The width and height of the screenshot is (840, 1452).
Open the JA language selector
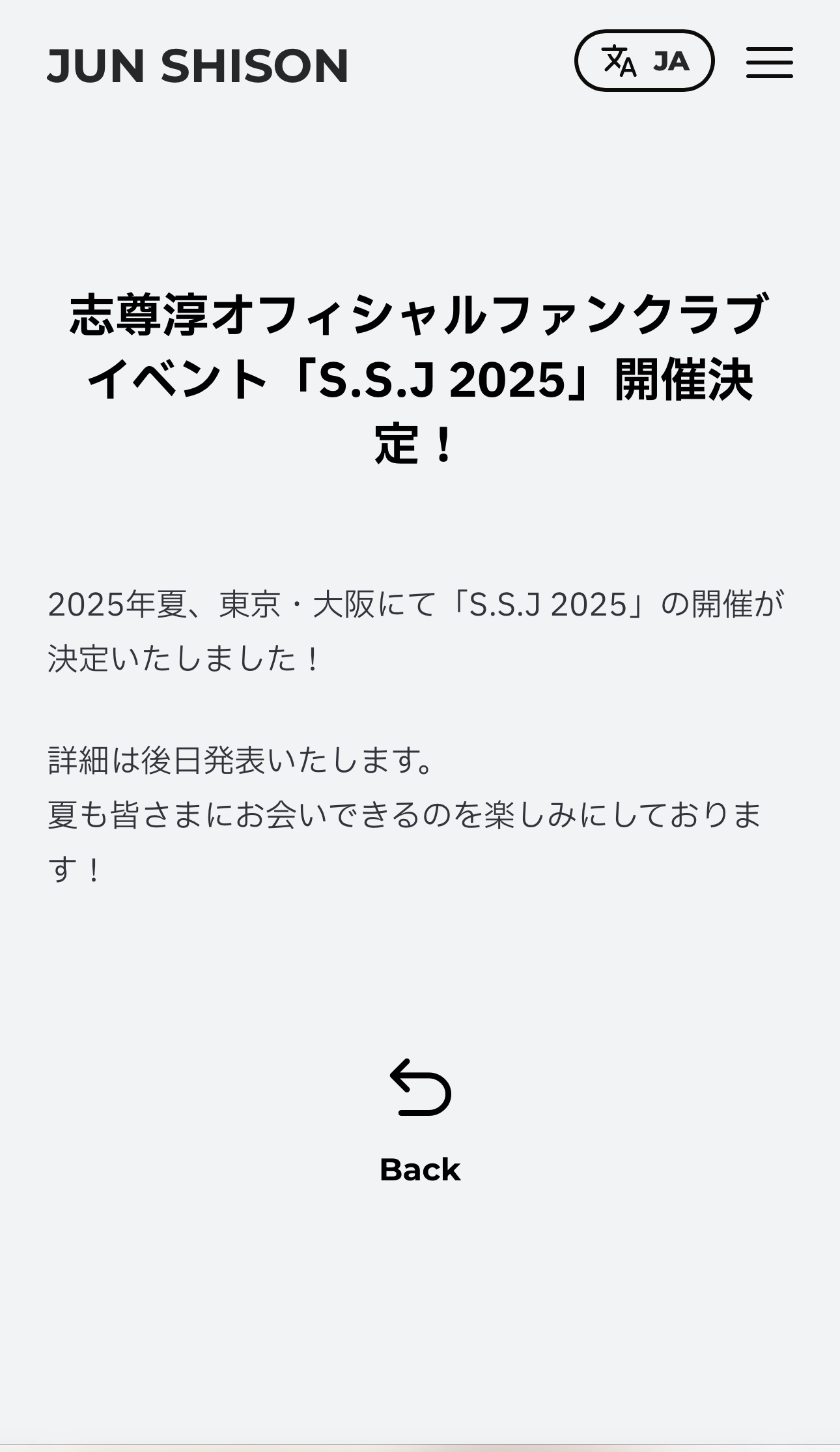click(644, 61)
